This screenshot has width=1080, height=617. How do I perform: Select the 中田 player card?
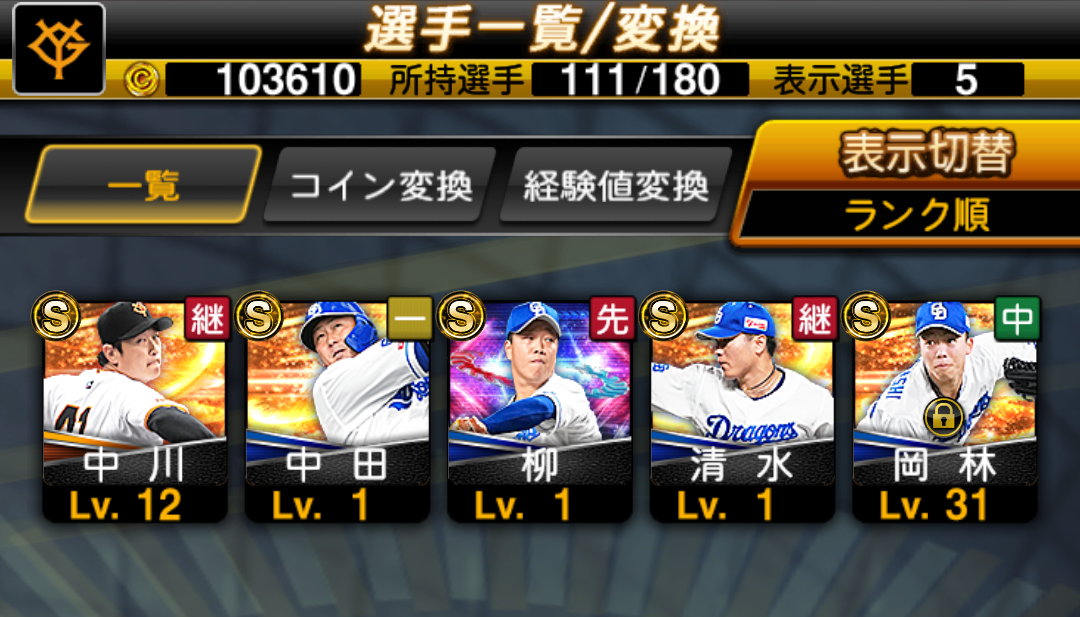coord(338,410)
